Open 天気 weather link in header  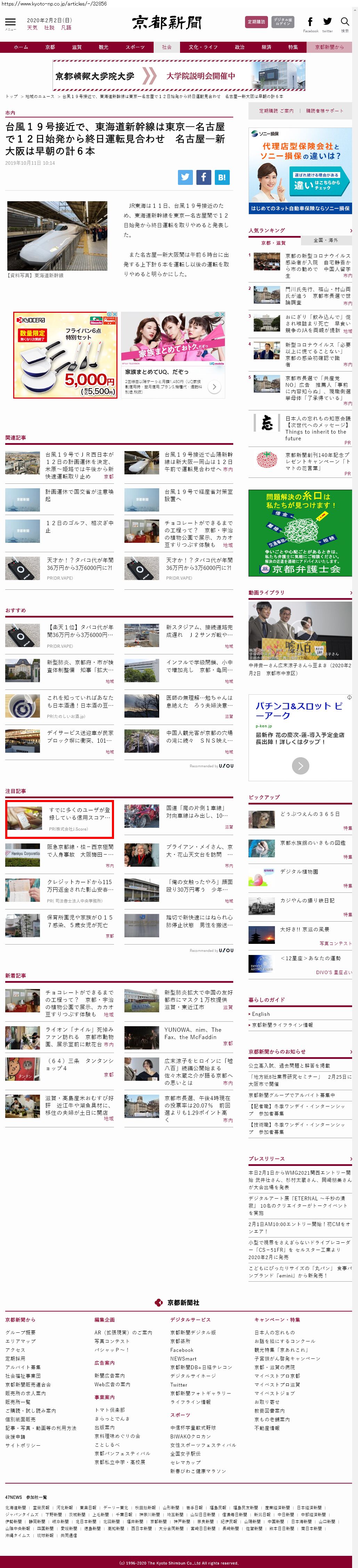pos(32,28)
